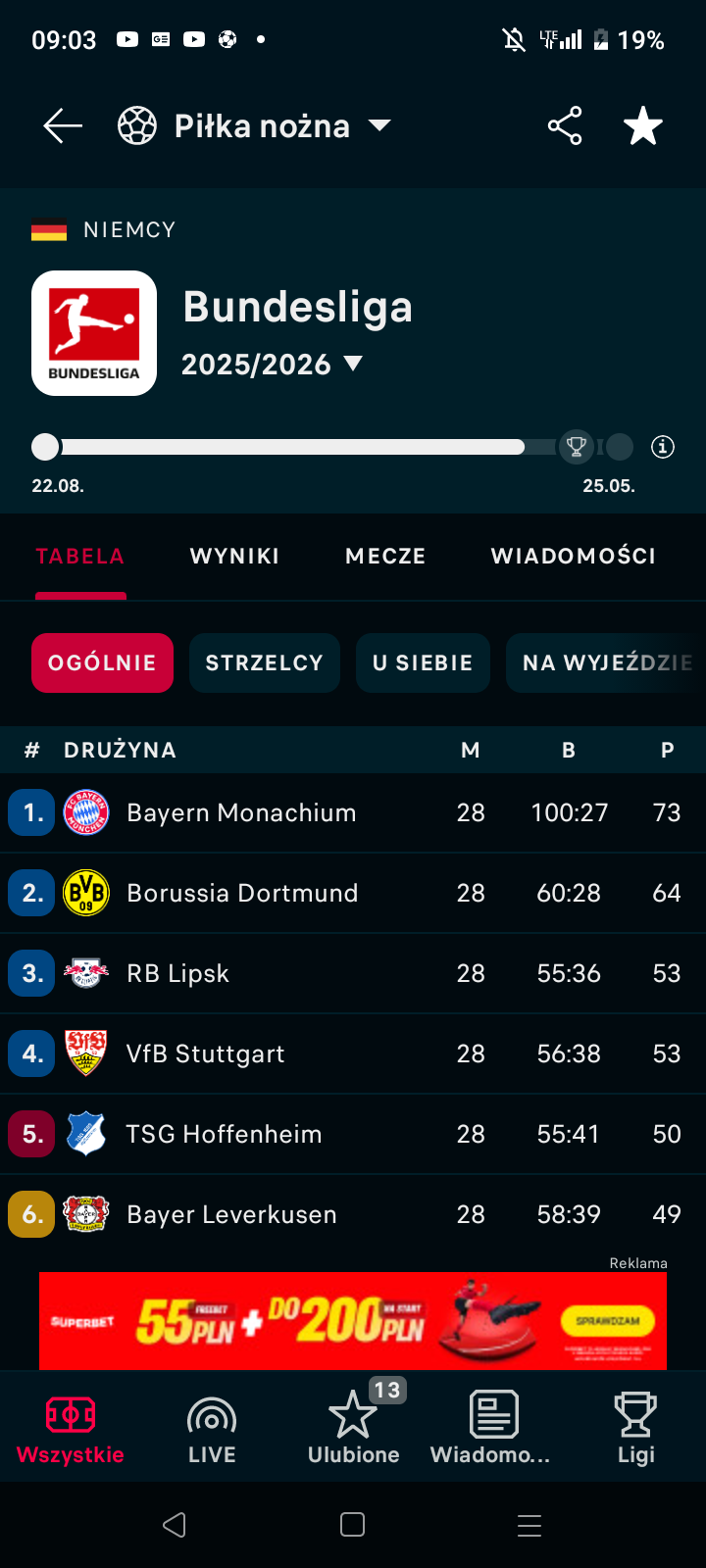Switch to the LIVE bottom tab
Image resolution: width=706 pixels, height=1568 pixels.
tap(212, 1429)
